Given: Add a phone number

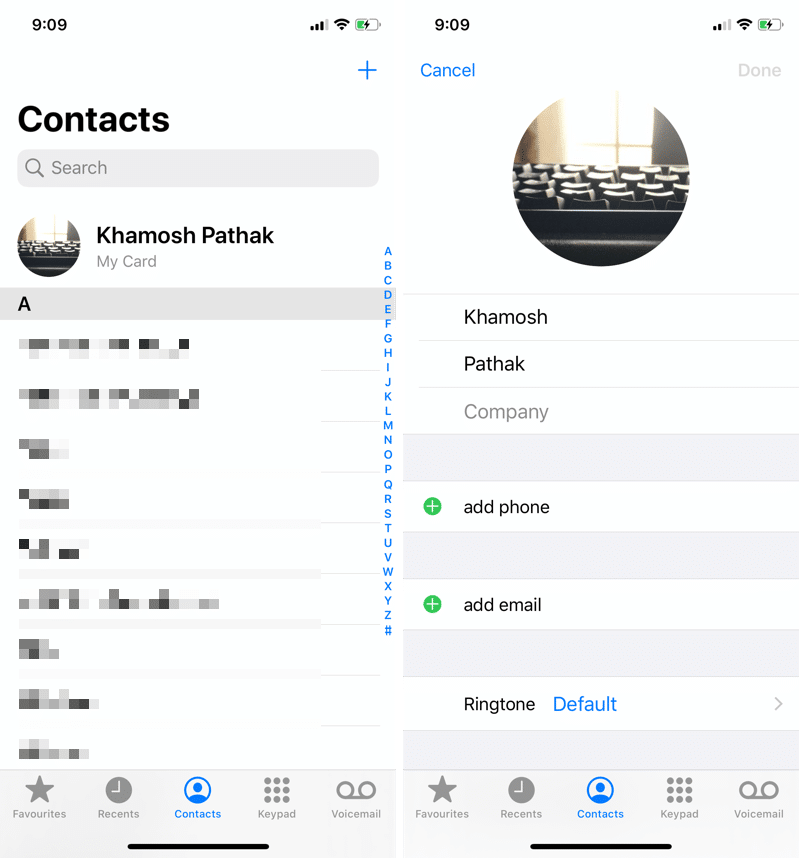Looking at the screenshot, I should 506,507.
